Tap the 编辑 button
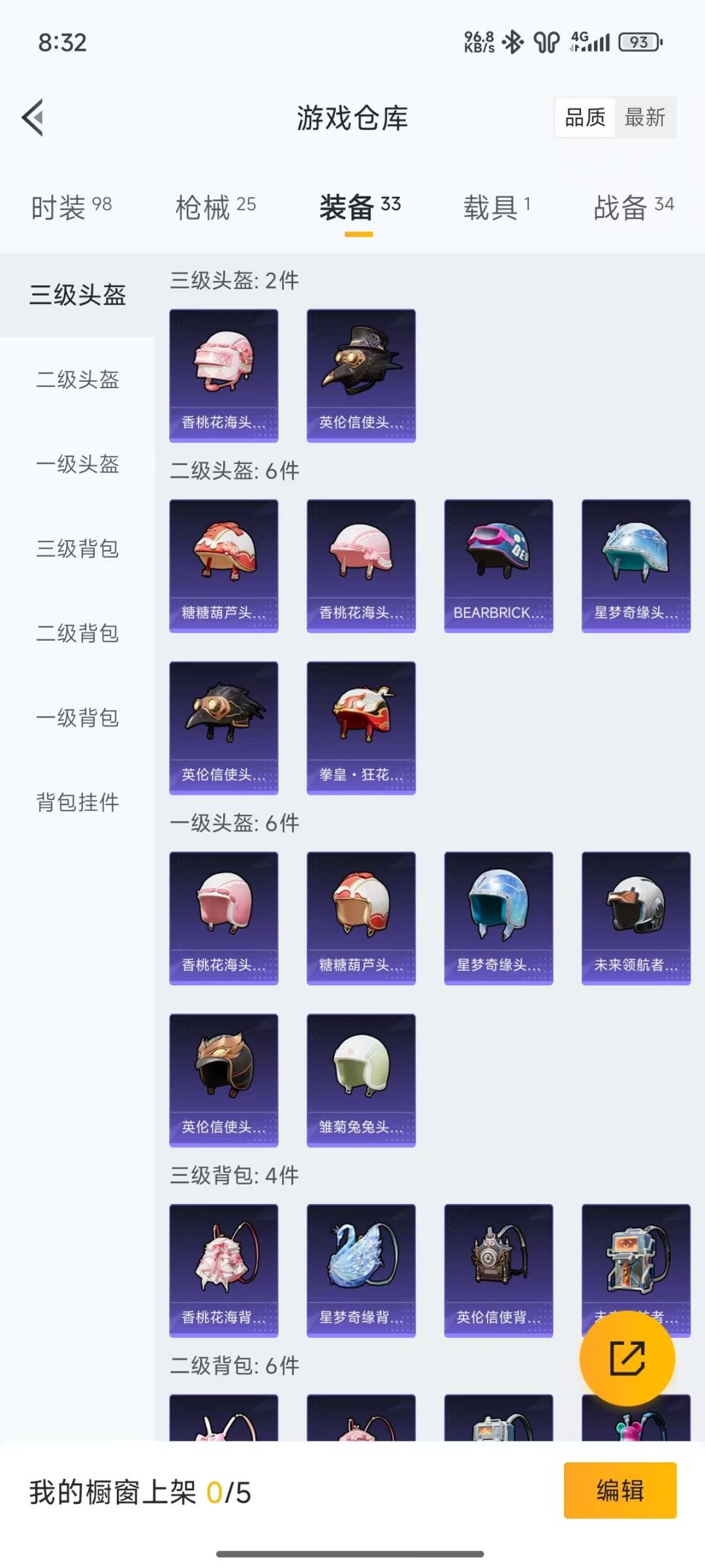Image resolution: width=705 pixels, height=1568 pixels. pyautogui.click(x=619, y=1491)
